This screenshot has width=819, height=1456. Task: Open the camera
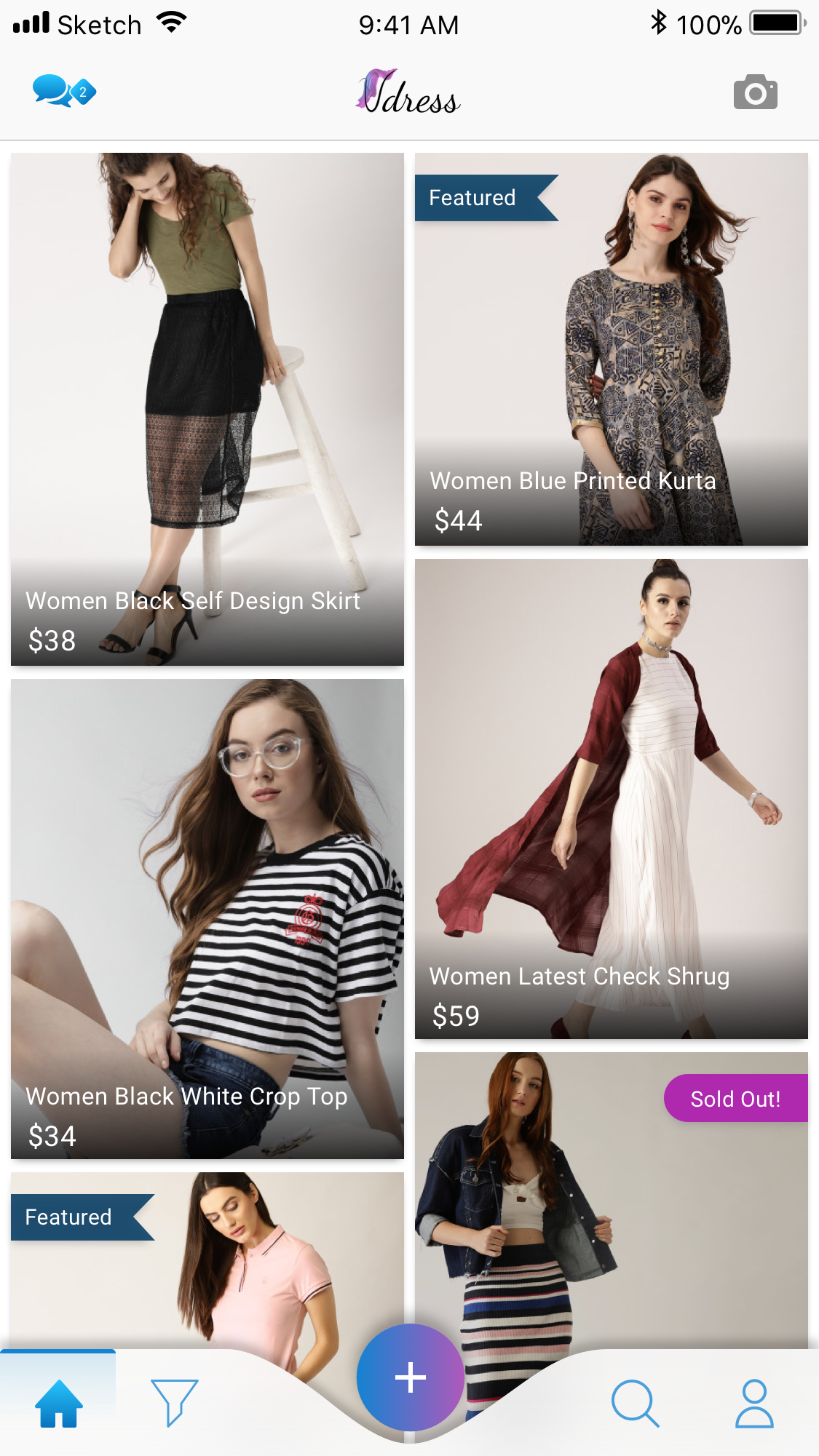[755, 92]
